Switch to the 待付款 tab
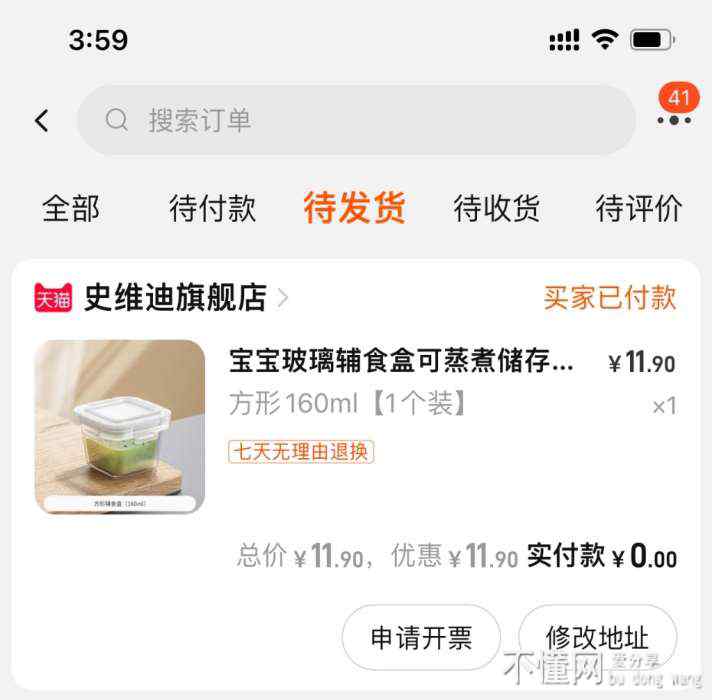The image size is (712, 700). pyautogui.click(x=212, y=209)
